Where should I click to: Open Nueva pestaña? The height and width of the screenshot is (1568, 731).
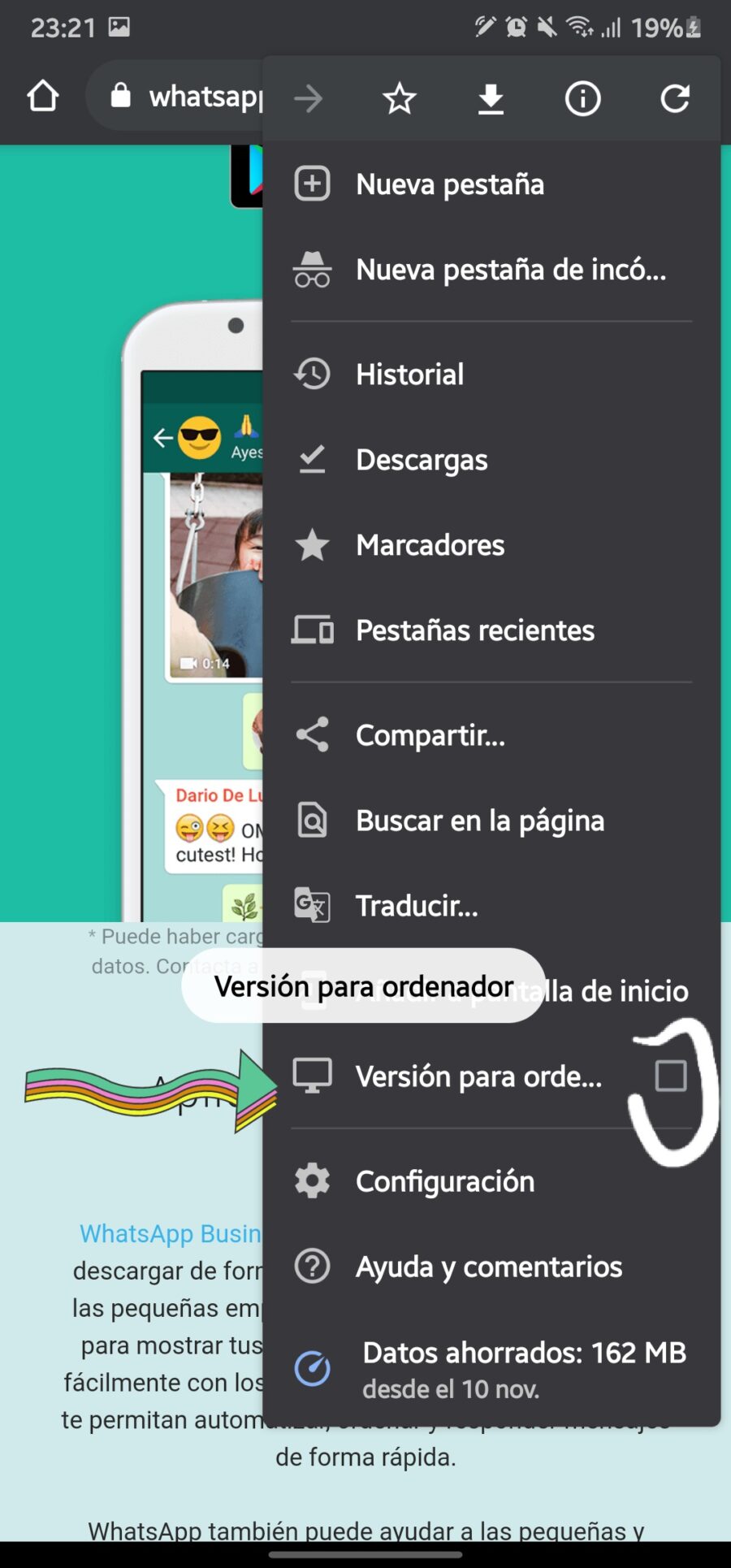pyautogui.click(x=449, y=184)
